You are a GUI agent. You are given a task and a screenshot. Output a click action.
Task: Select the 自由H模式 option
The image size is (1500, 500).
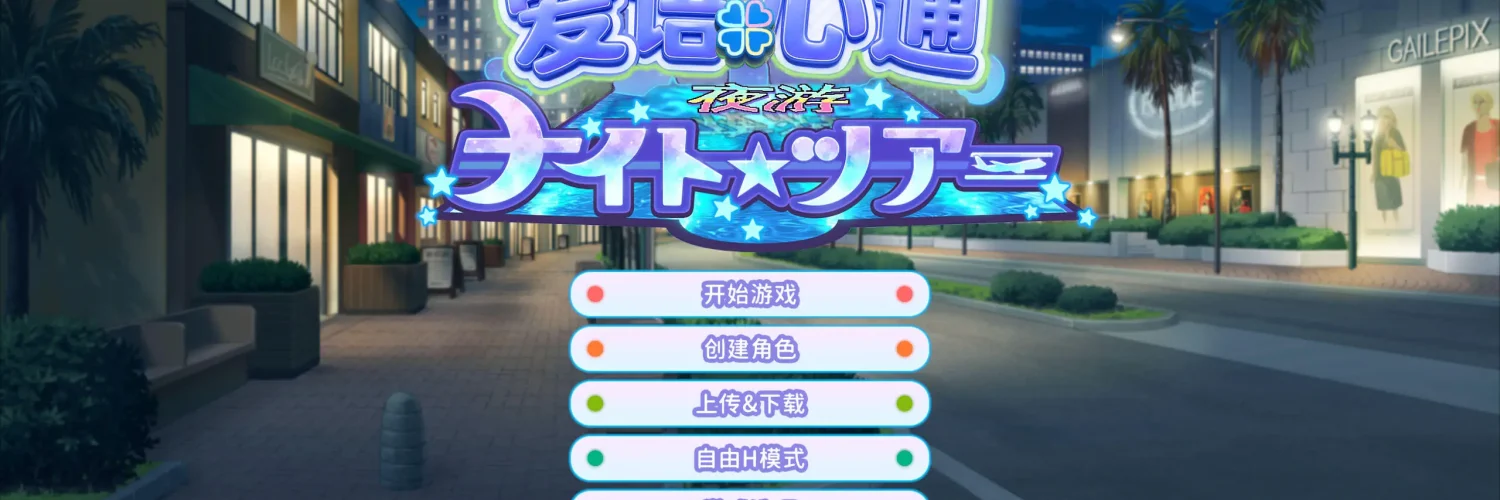click(750, 459)
